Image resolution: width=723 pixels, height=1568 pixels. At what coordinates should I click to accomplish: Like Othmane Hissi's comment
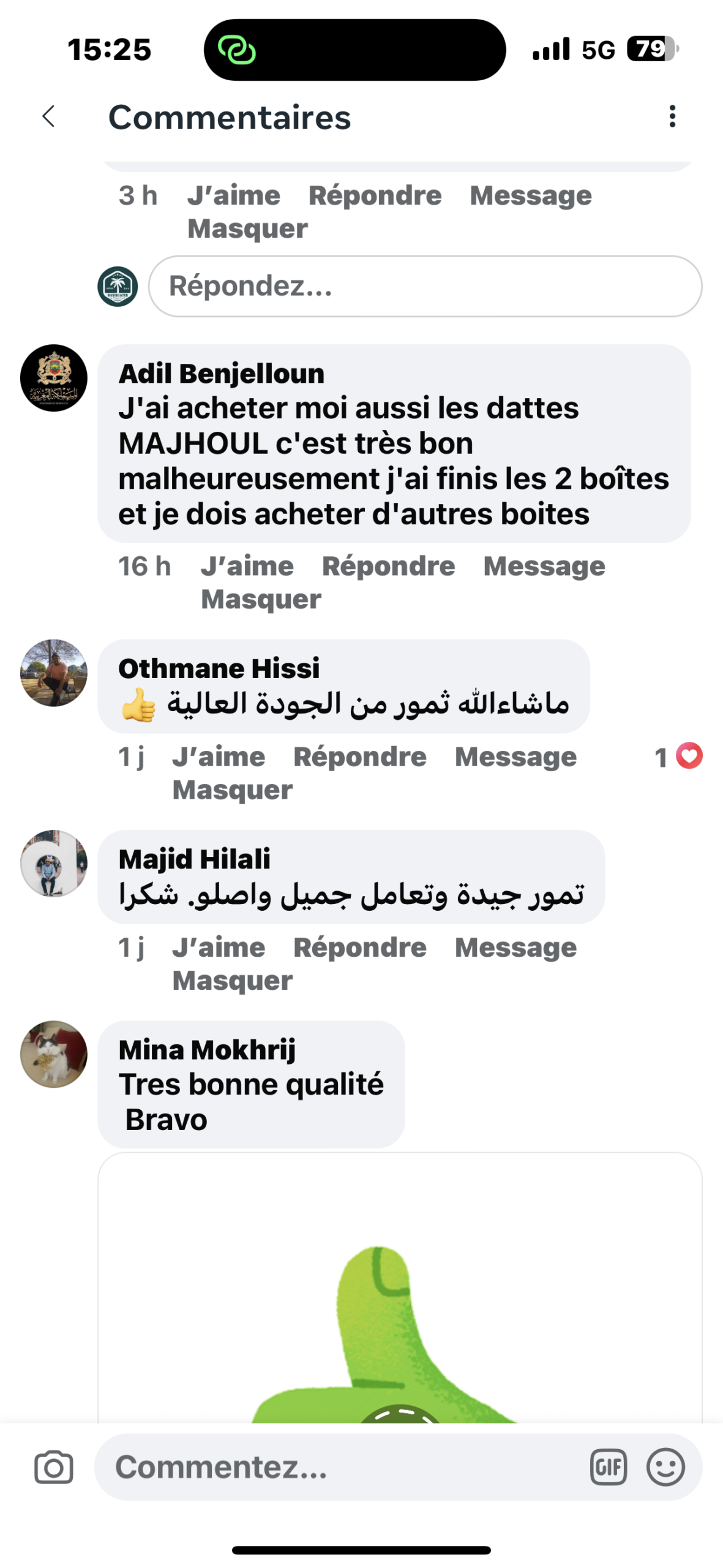(219, 757)
